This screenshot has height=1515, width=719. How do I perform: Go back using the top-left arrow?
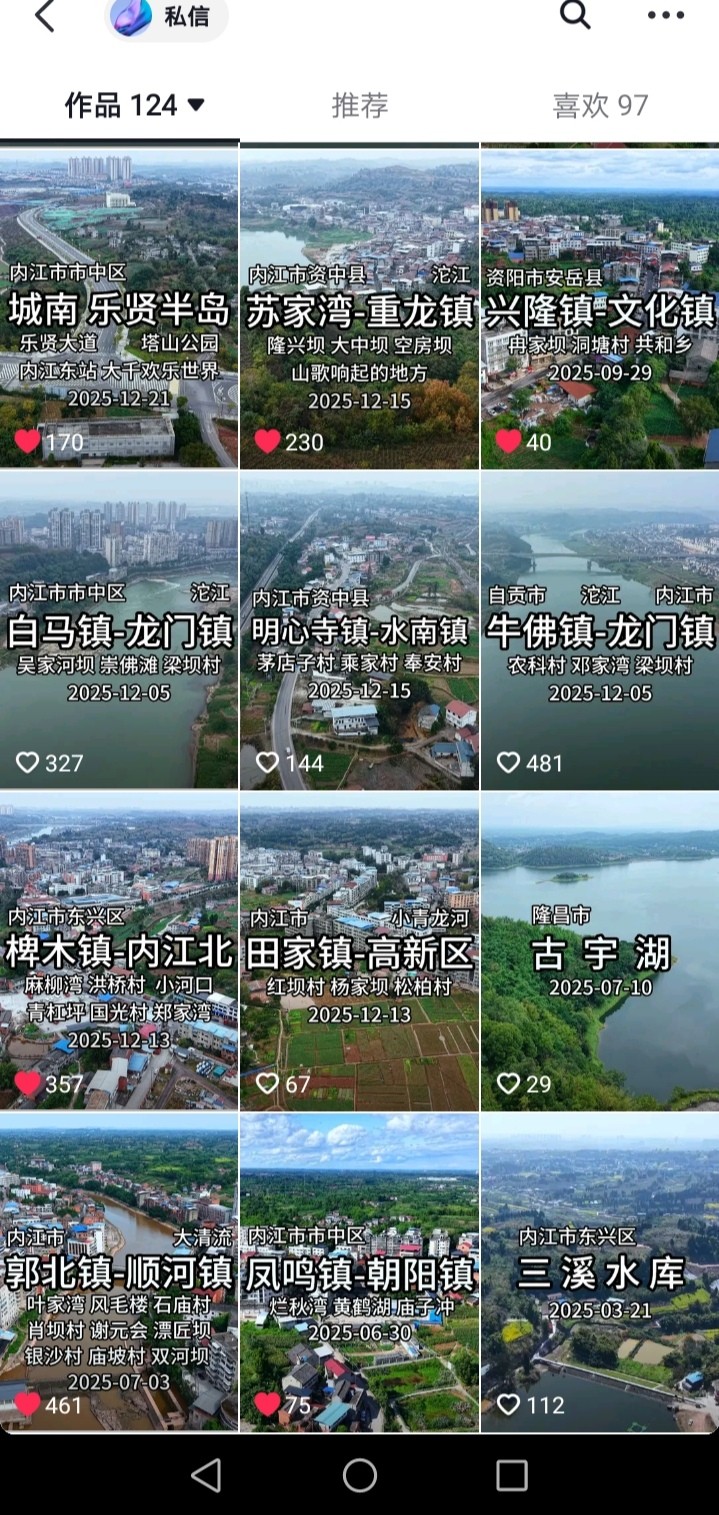pyautogui.click(x=44, y=16)
